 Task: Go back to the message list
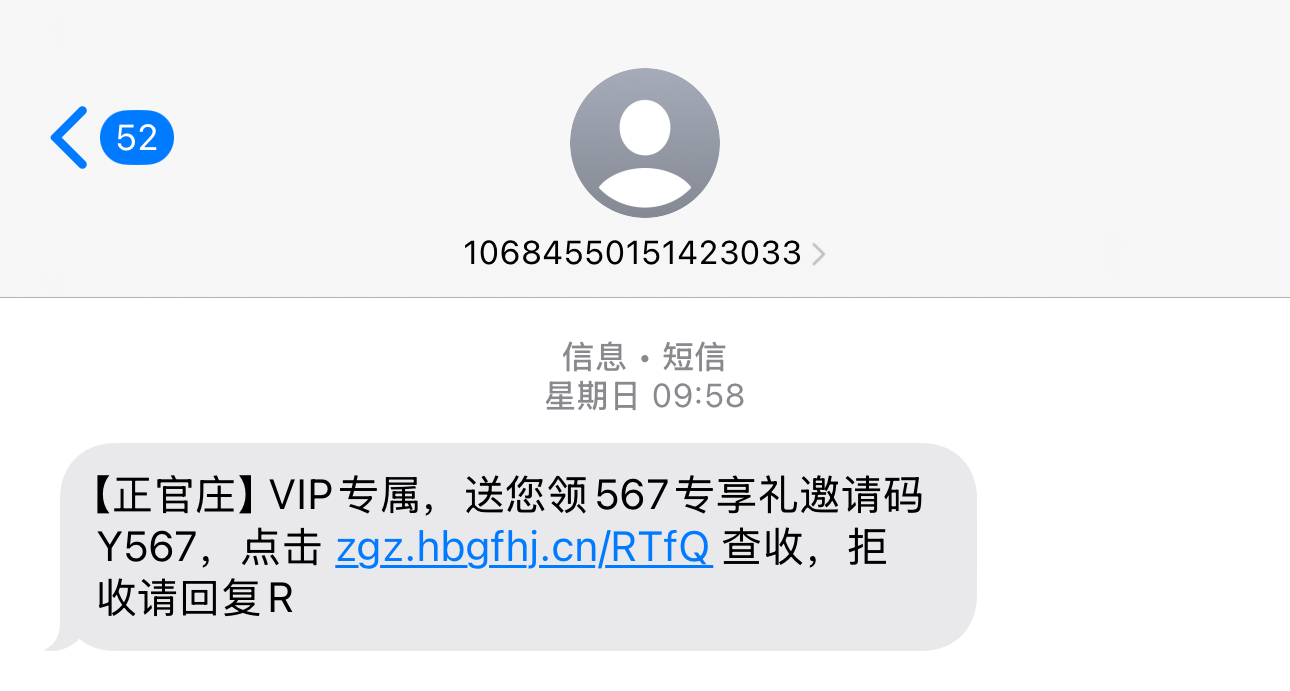[x=72, y=137]
